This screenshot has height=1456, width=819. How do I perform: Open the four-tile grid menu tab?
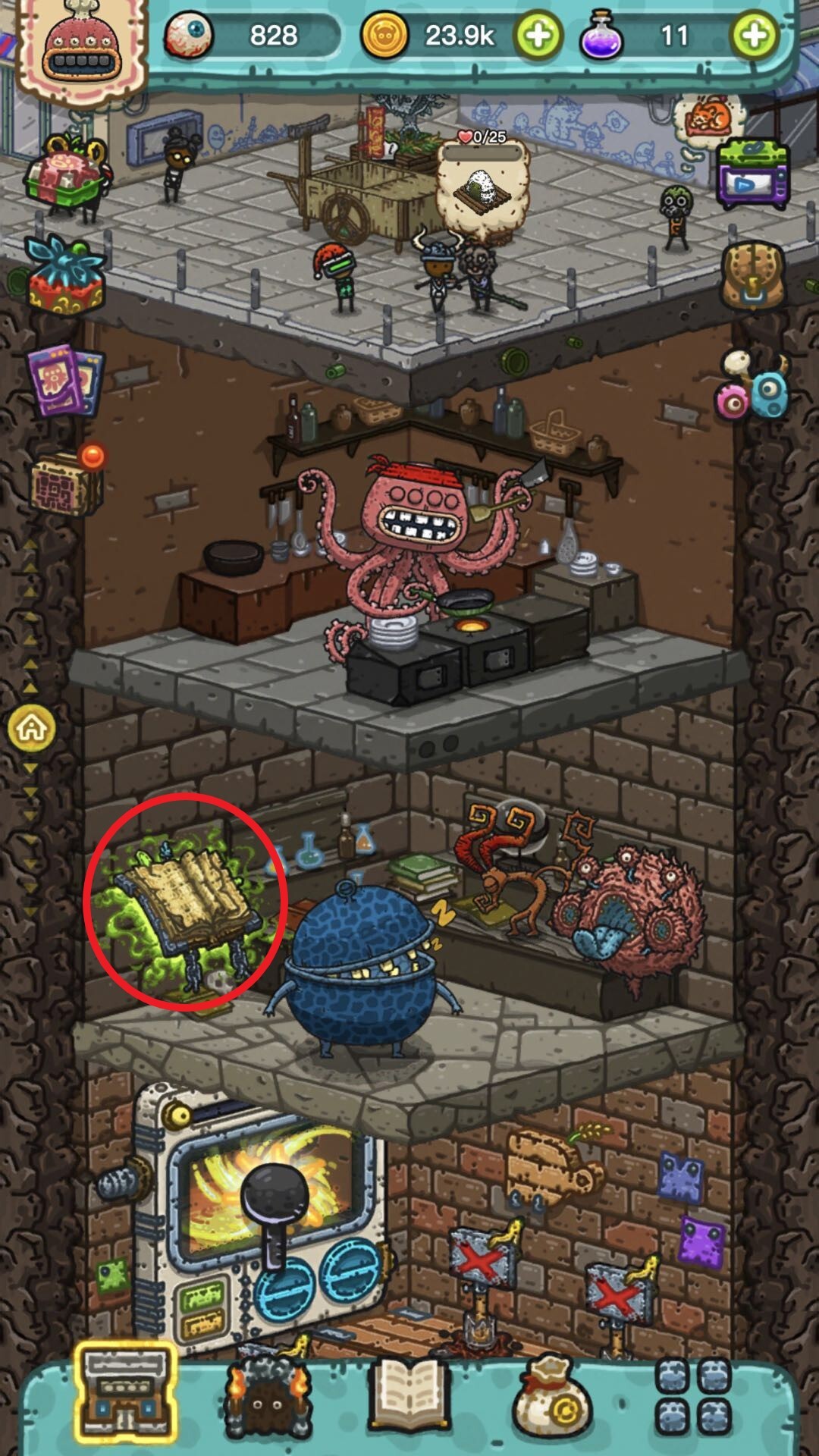[692, 1395]
